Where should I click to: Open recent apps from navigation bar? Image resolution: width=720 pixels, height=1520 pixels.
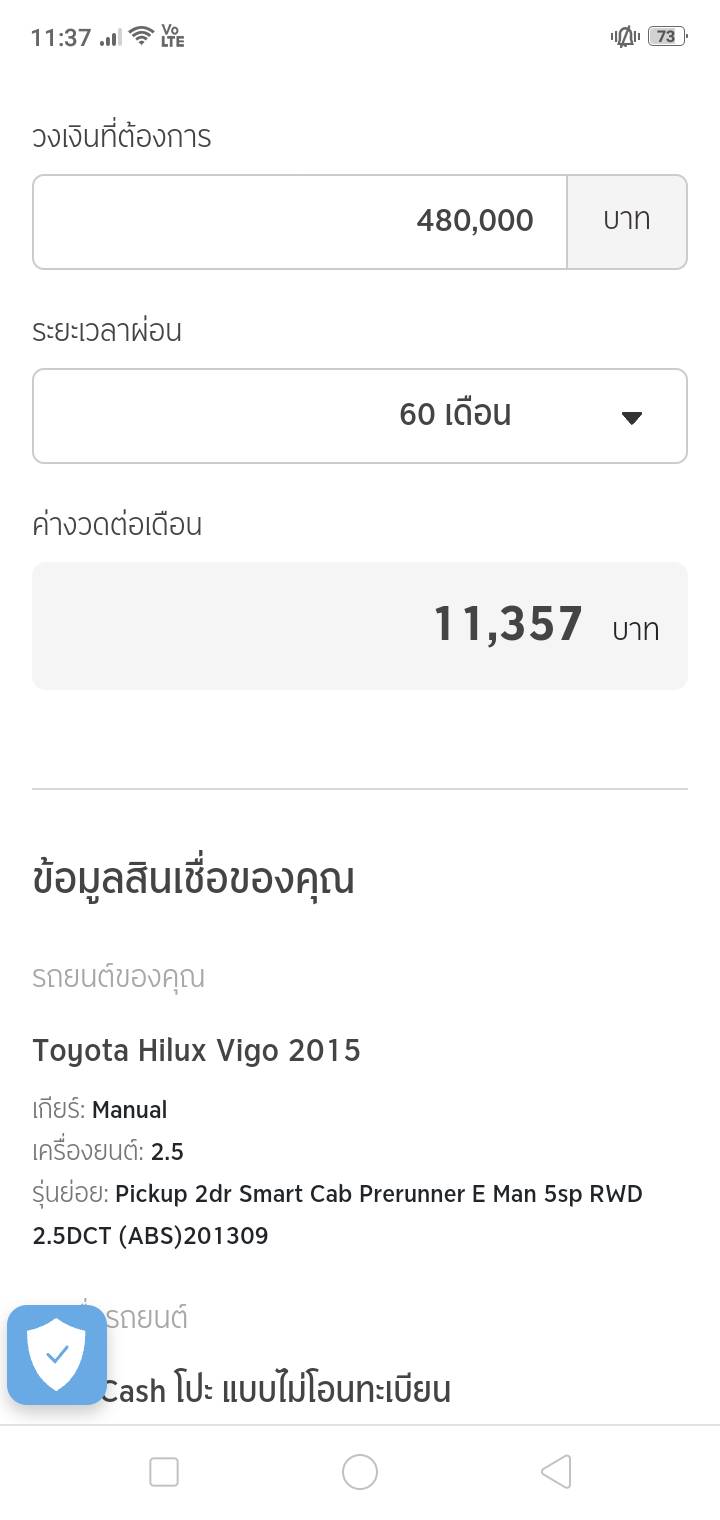click(164, 1472)
